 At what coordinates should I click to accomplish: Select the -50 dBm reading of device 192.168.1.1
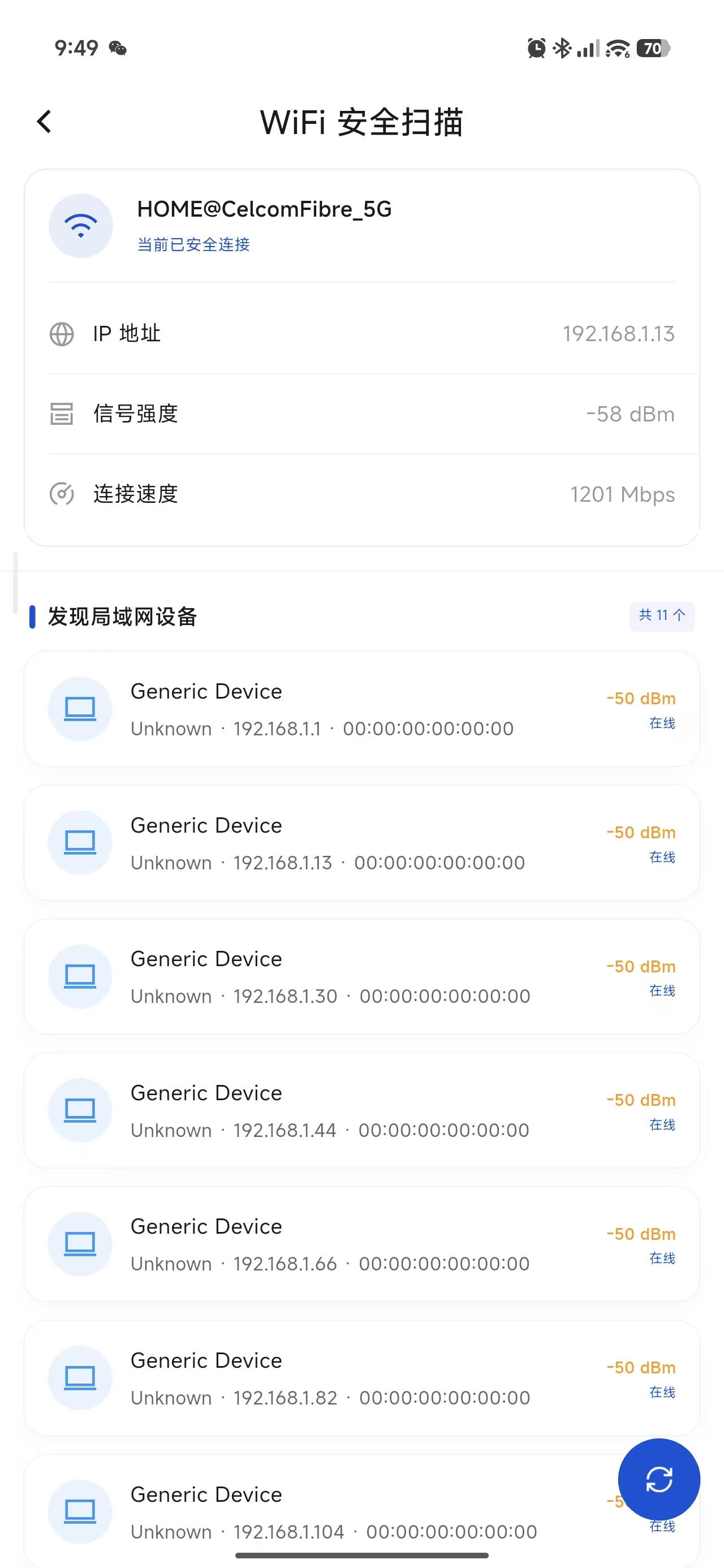[x=641, y=698]
